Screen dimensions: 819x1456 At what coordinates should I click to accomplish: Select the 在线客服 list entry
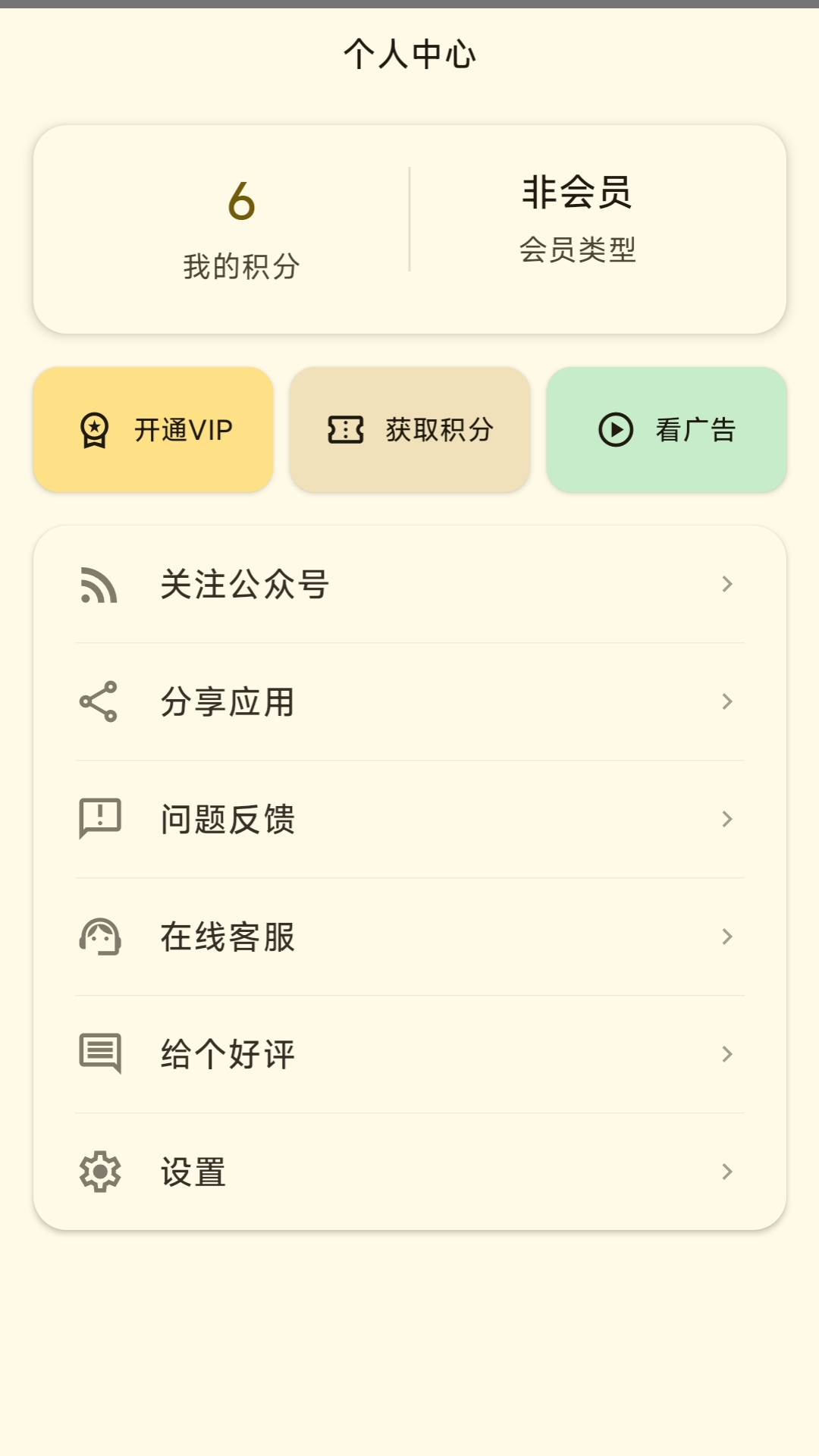(x=409, y=937)
